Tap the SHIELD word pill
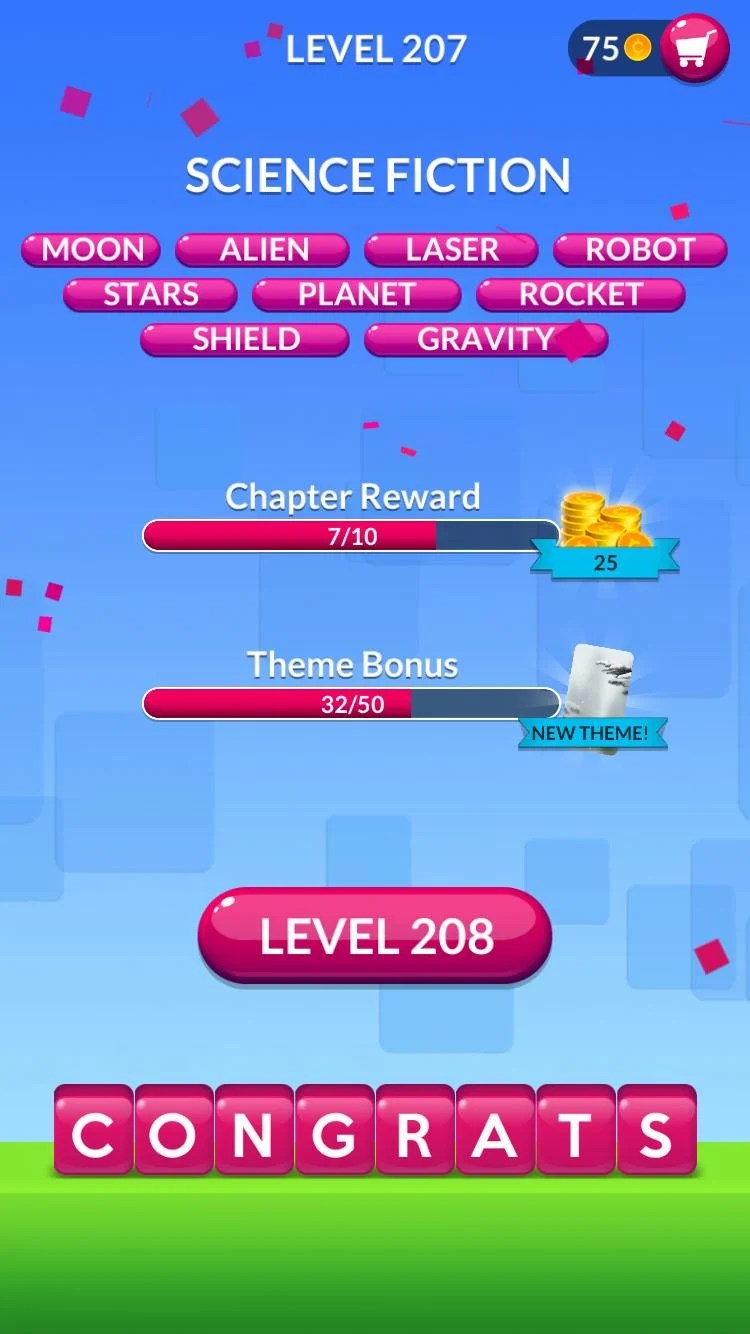Screen dimensions: 750x1334 pos(244,340)
